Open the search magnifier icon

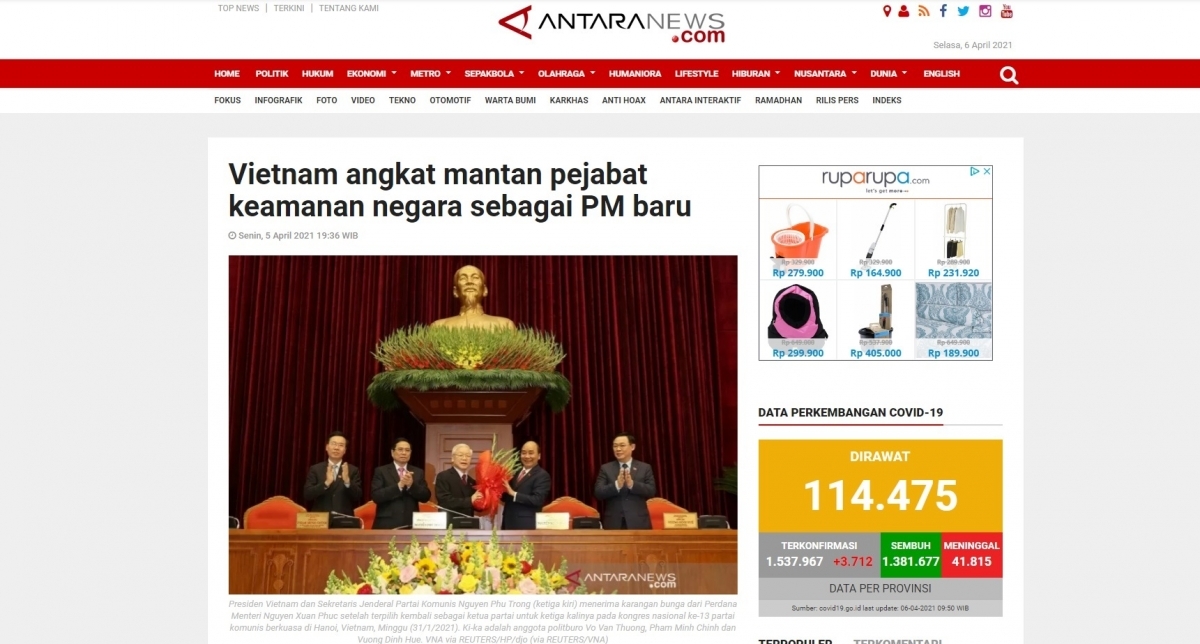click(1008, 75)
